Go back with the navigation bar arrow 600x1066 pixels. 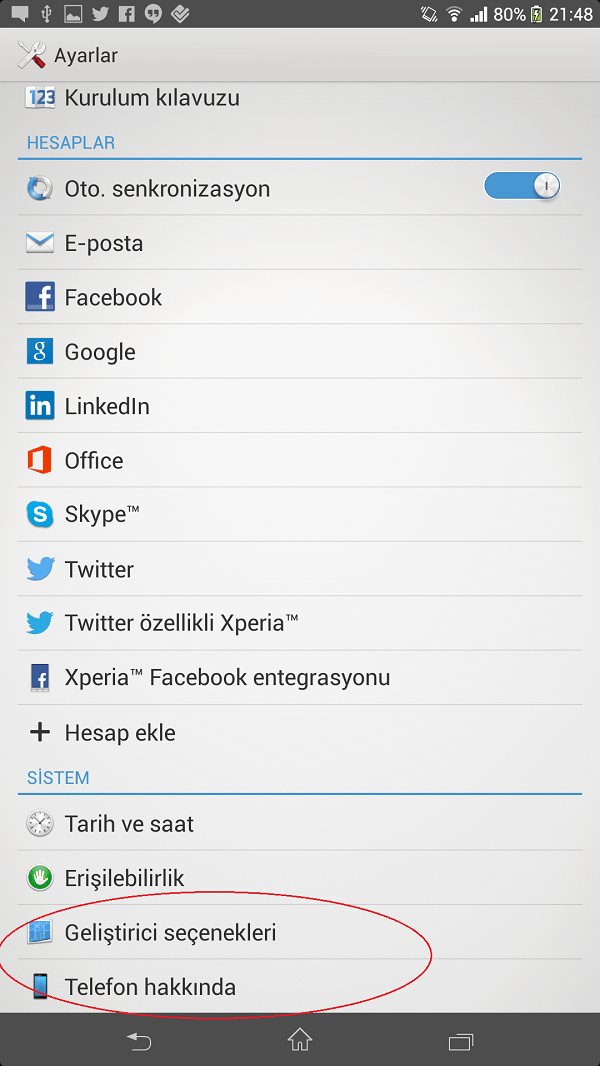(139, 1040)
